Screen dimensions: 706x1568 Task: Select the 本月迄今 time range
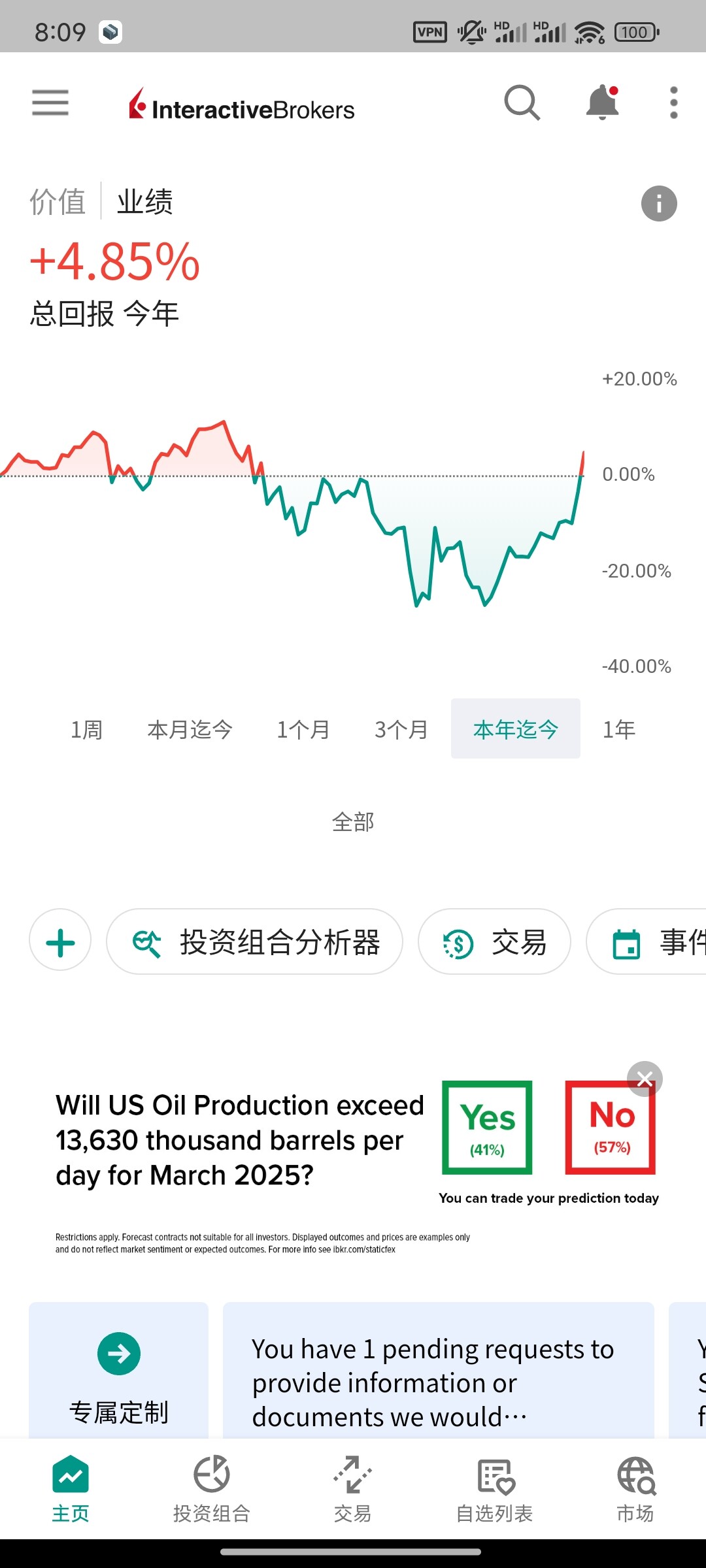click(190, 729)
